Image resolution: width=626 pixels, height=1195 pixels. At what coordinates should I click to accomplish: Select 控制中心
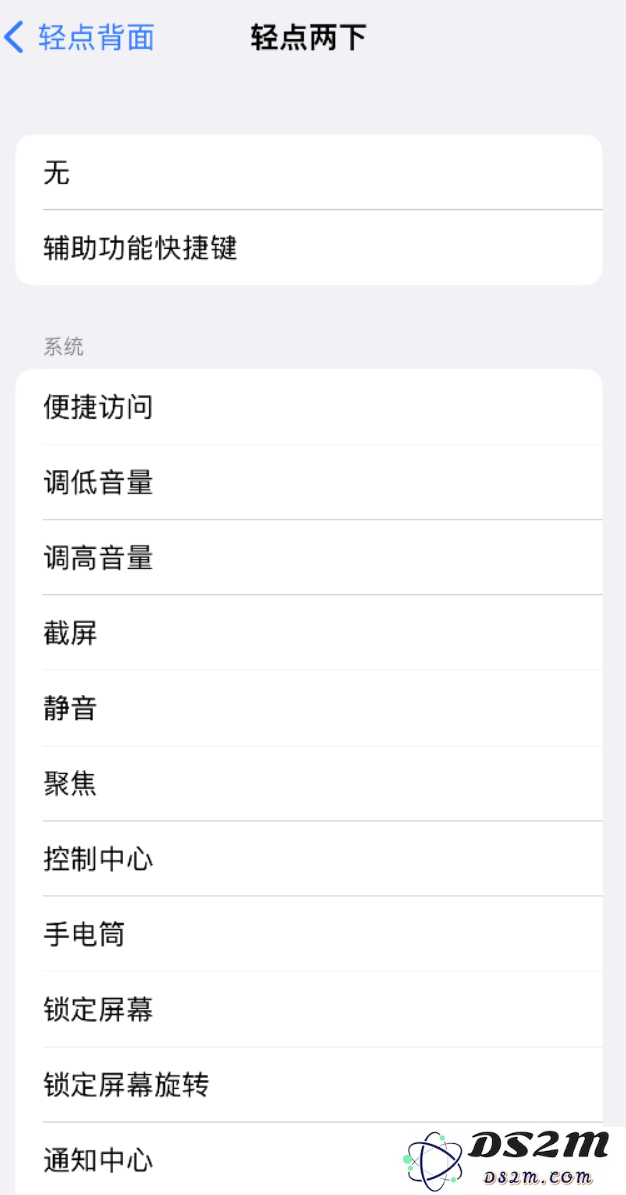click(x=309, y=859)
